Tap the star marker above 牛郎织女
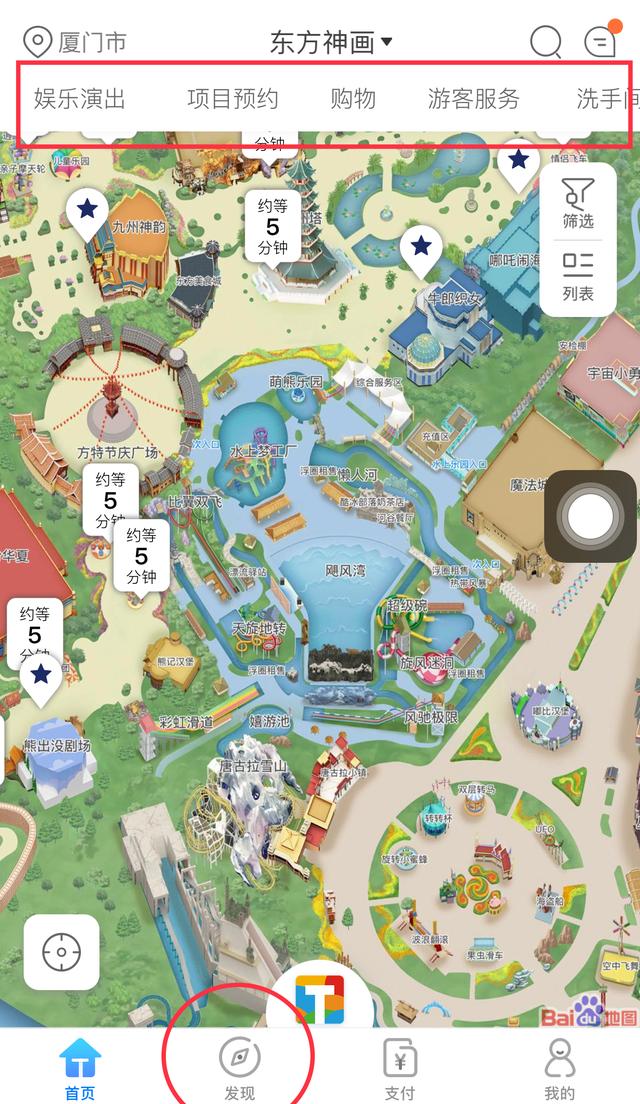This screenshot has width=640, height=1104. (x=421, y=246)
